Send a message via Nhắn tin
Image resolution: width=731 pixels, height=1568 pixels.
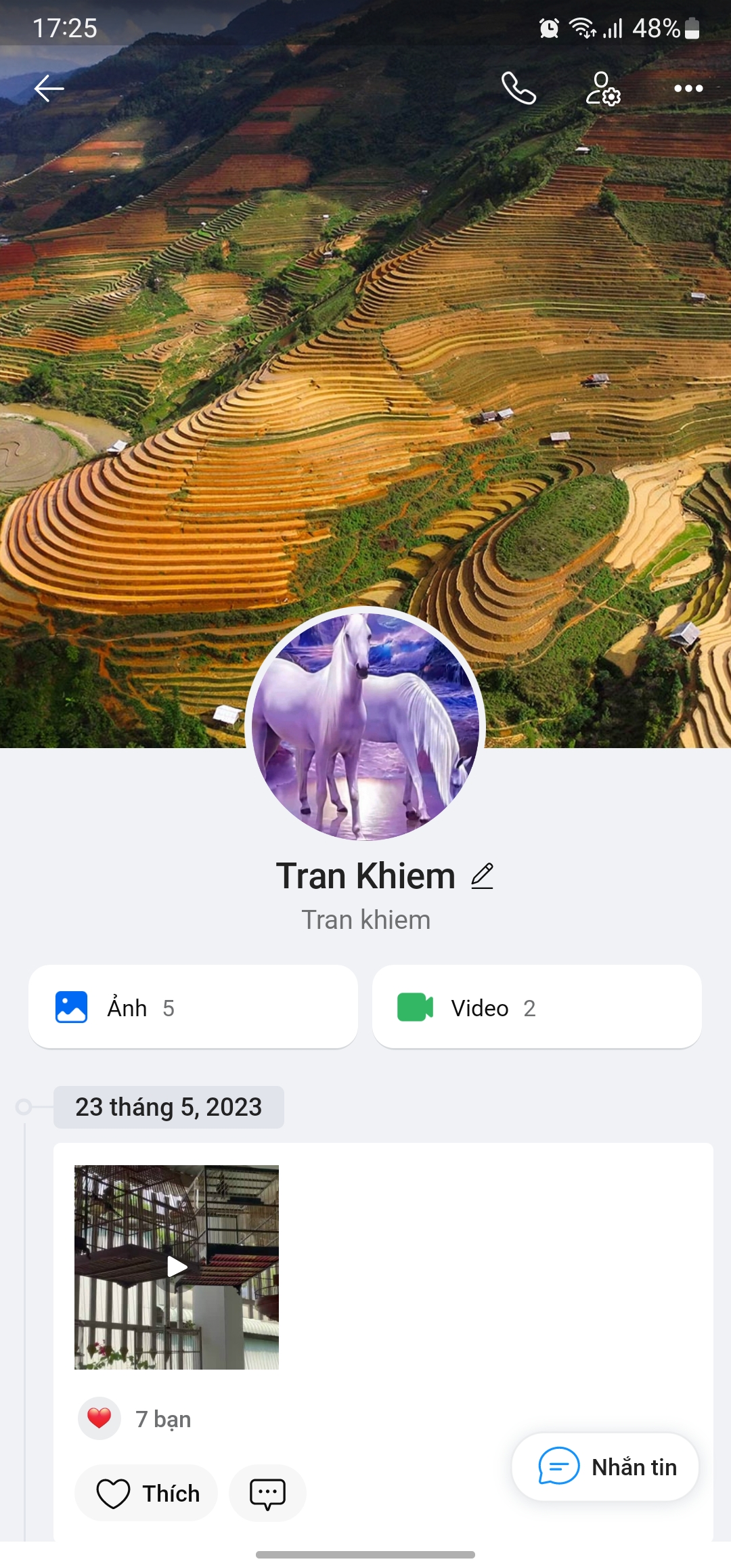coord(605,1467)
